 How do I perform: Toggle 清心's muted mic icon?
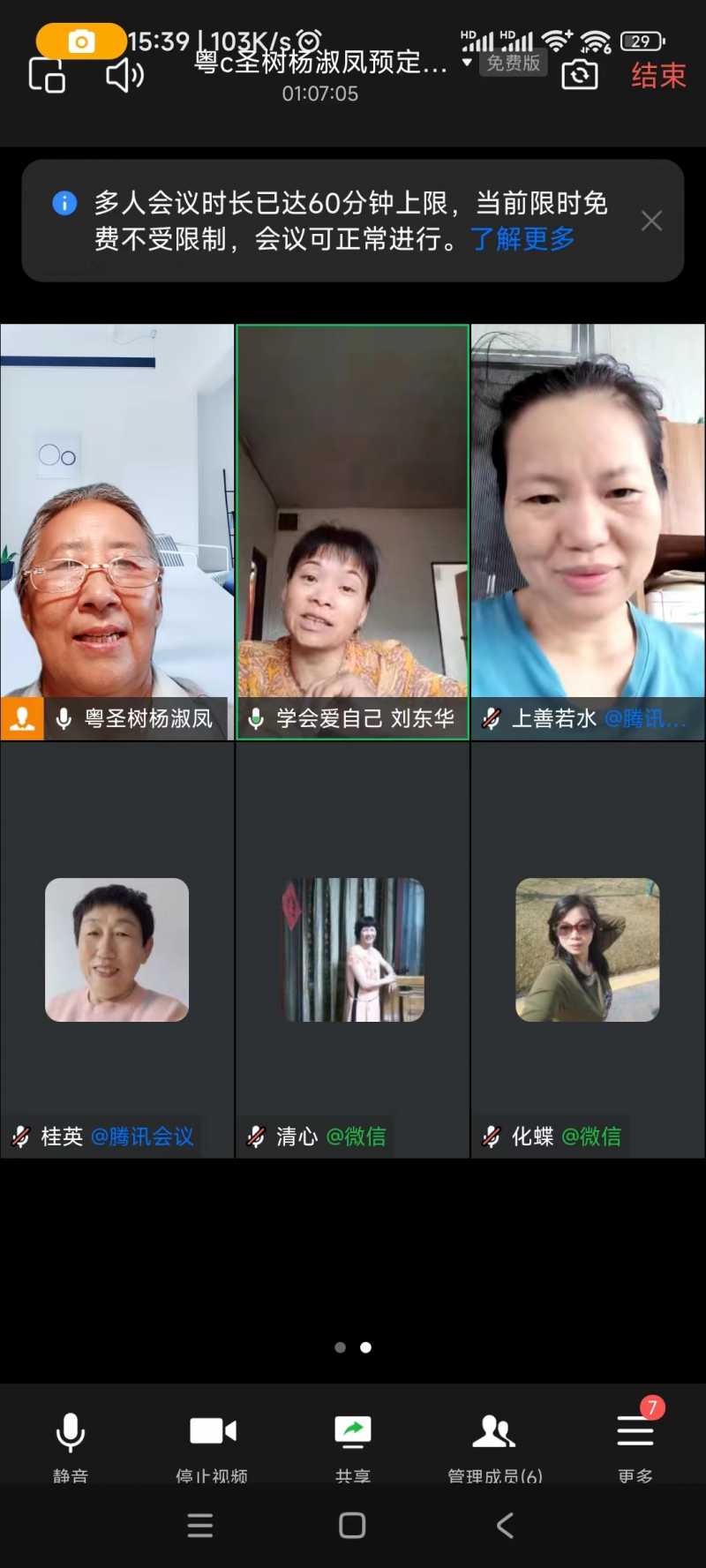256,1137
